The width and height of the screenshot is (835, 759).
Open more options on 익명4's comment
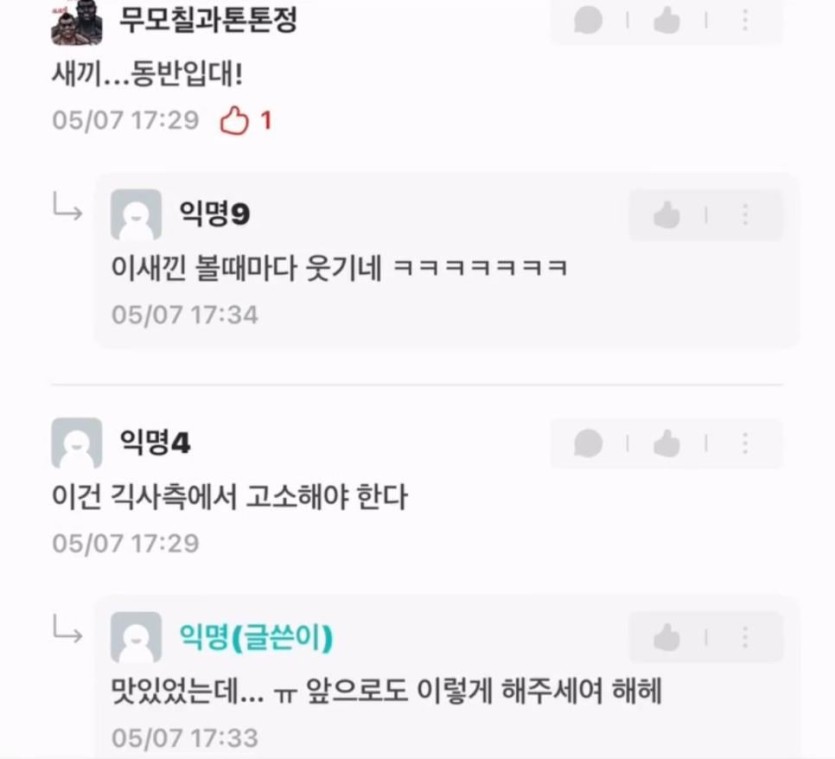(745, 443)
